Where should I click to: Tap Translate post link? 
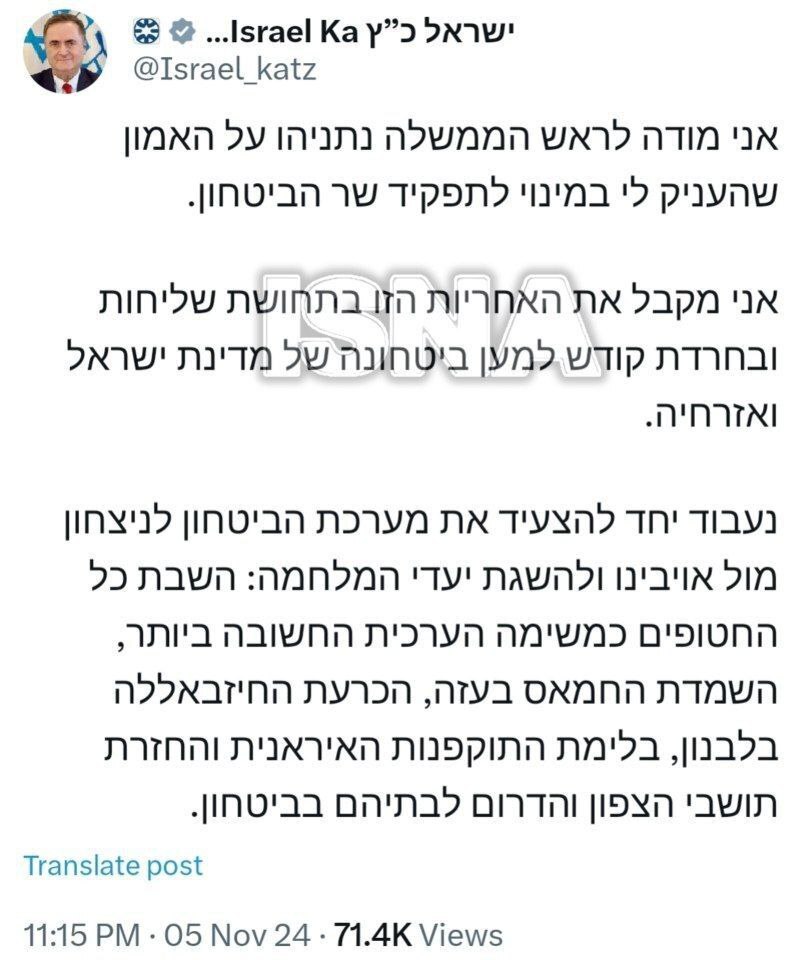(x=113, y=865)
